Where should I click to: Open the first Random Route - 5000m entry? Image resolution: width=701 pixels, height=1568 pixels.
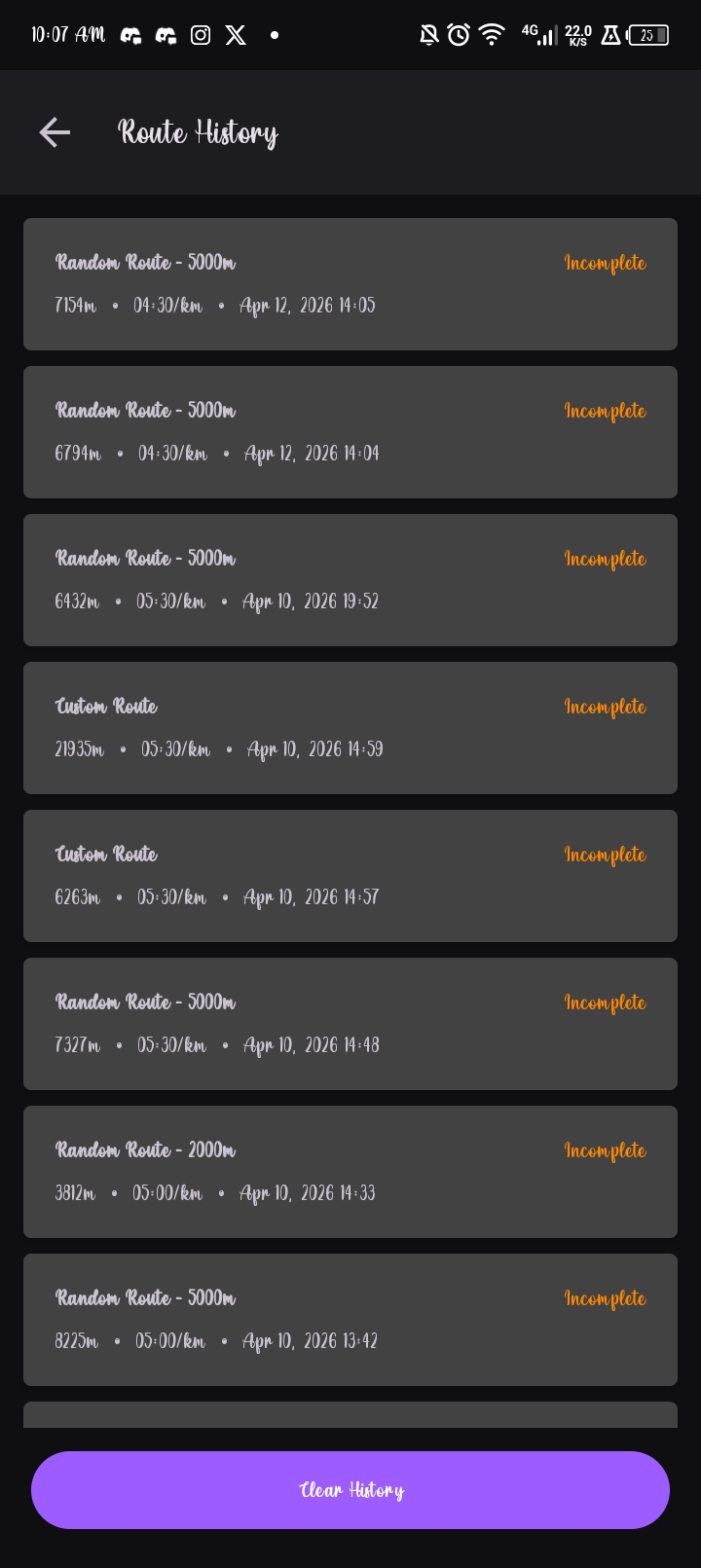[x=350, y=283]
